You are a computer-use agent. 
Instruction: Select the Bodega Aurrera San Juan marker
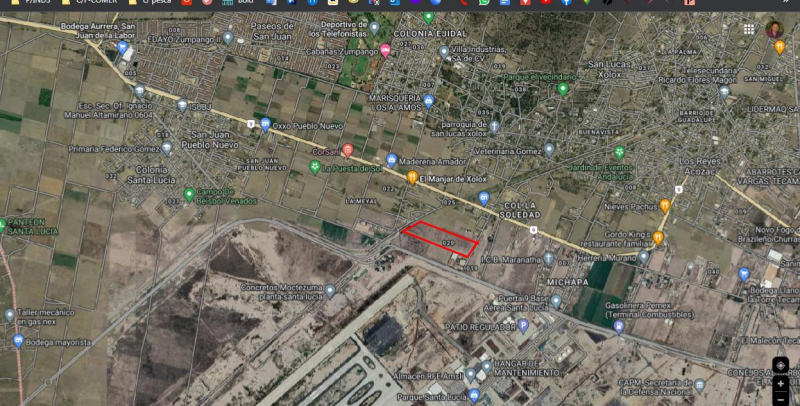point(122,47)
